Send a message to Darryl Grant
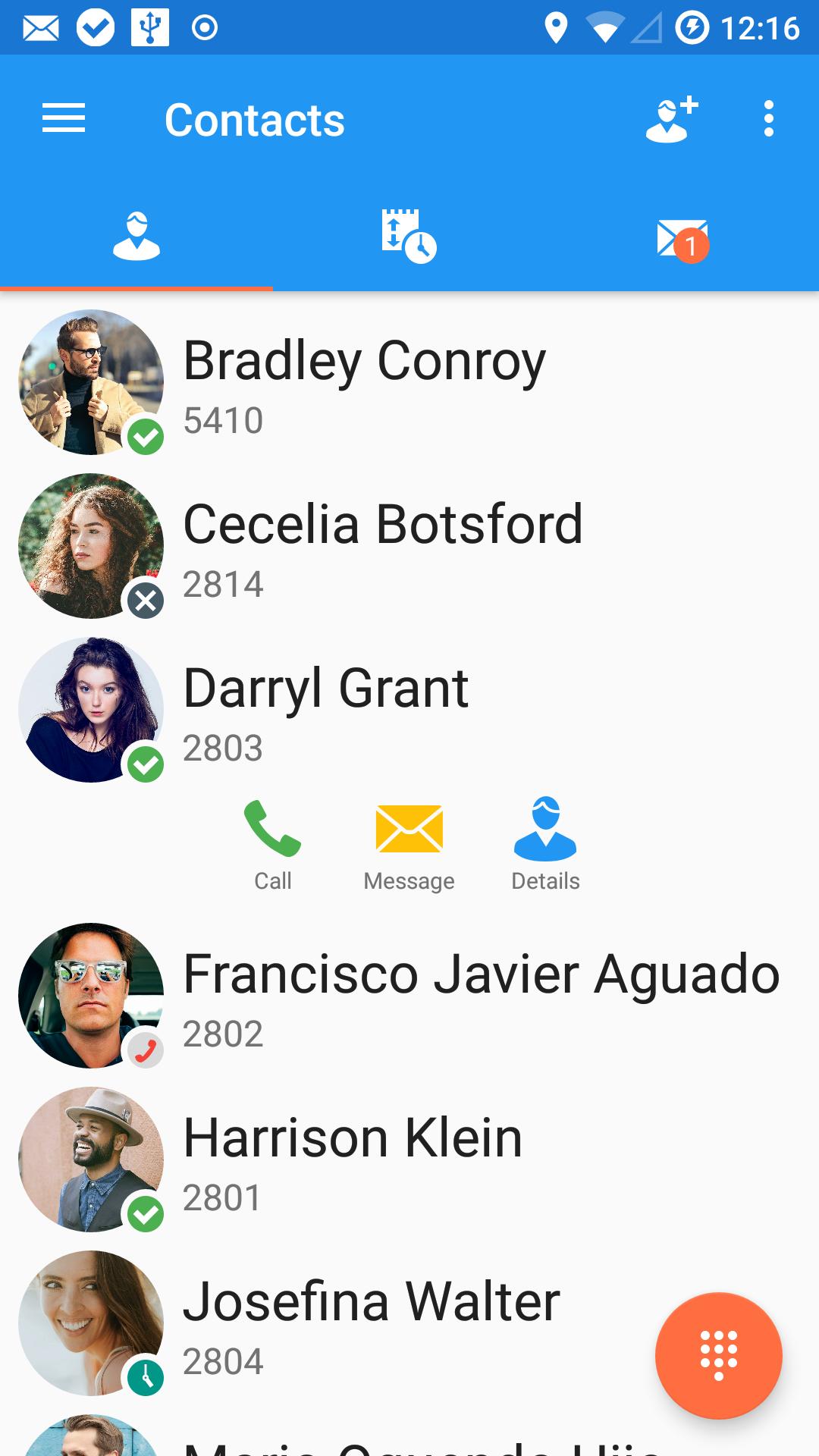This screenshot has height=1456, width=819. (409, 846)
